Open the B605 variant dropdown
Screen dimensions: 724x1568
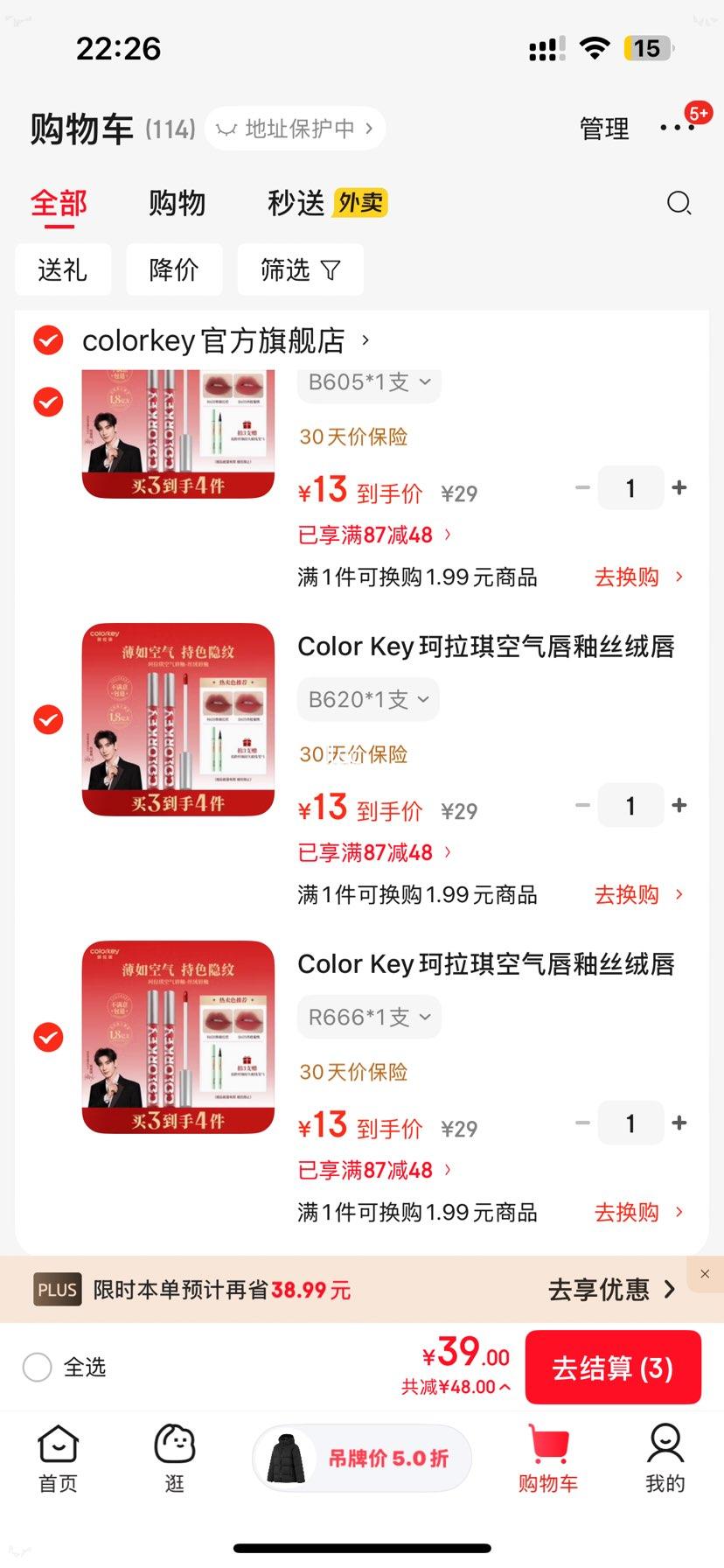pos(368,382)
